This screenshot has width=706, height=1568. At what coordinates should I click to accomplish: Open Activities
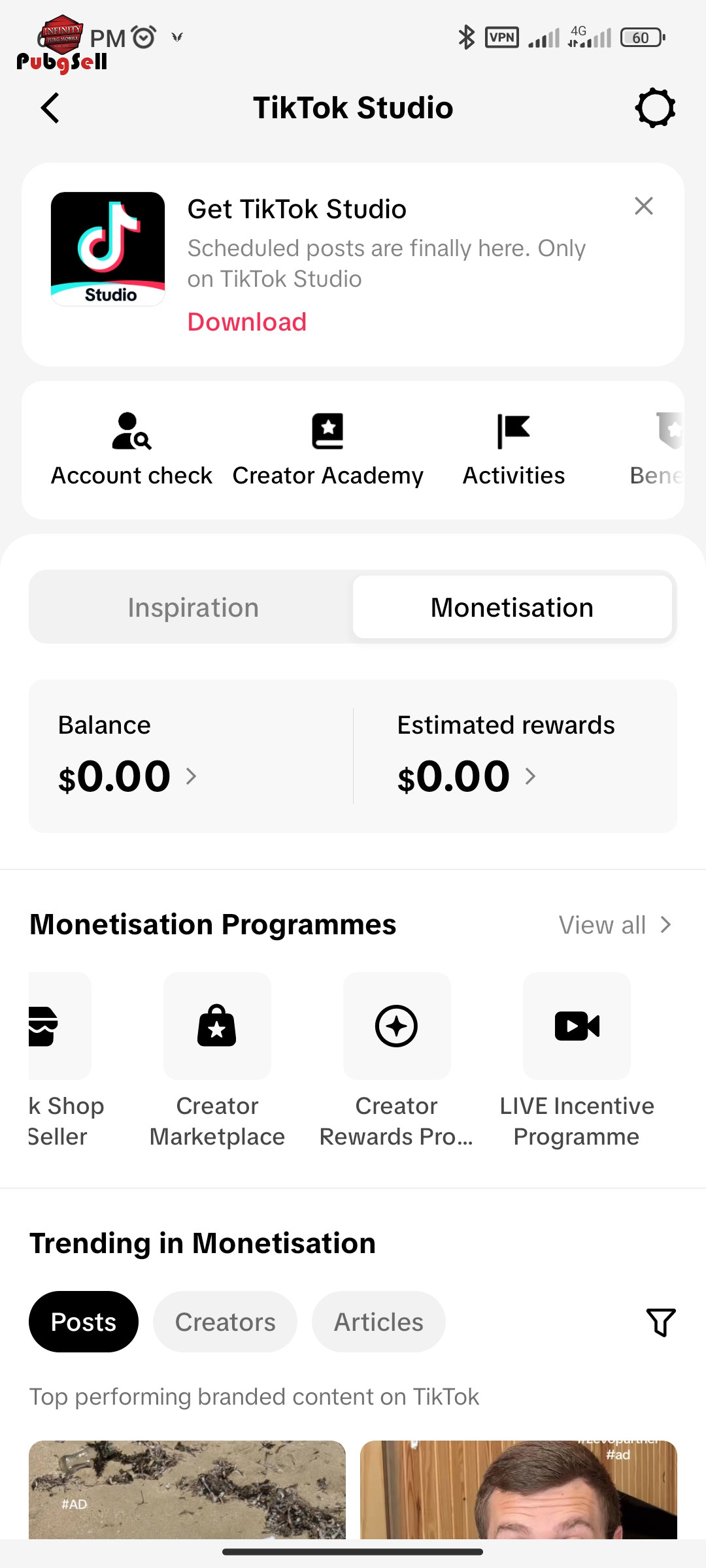pos(514,449)
